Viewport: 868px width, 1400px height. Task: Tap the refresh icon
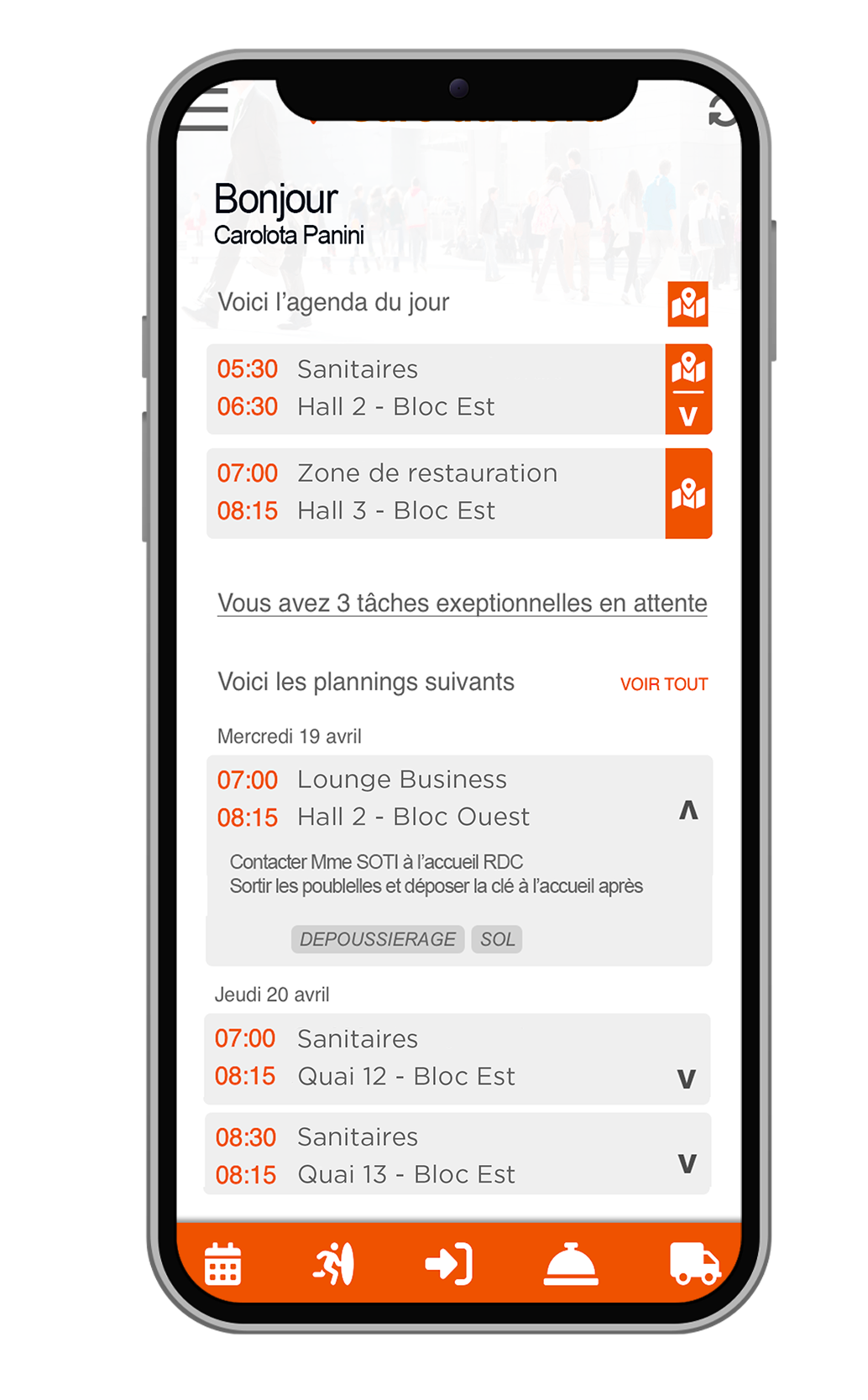[x=722, y=111]
